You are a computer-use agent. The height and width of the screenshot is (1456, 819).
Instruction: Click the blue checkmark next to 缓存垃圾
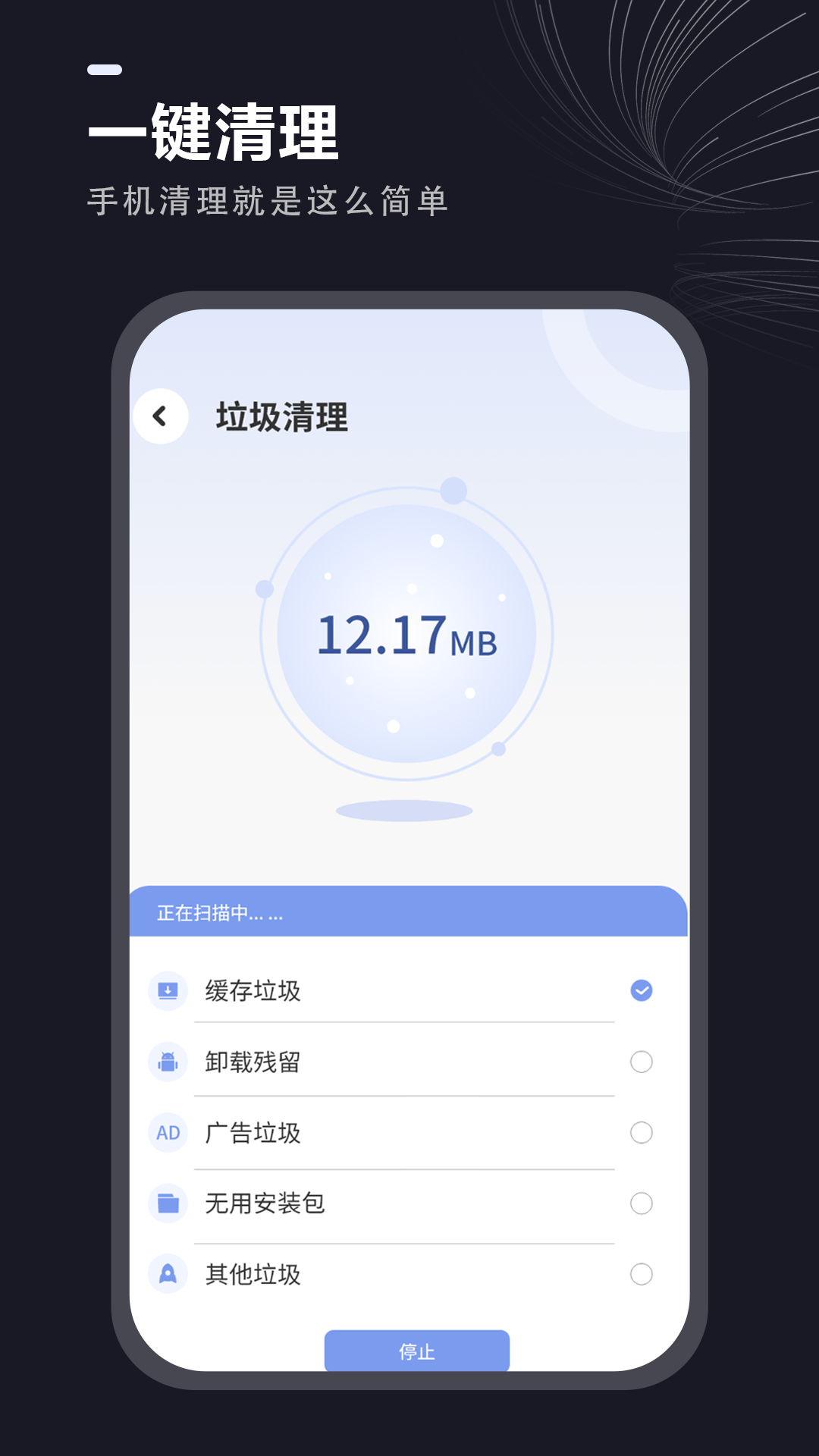[642, 990]
